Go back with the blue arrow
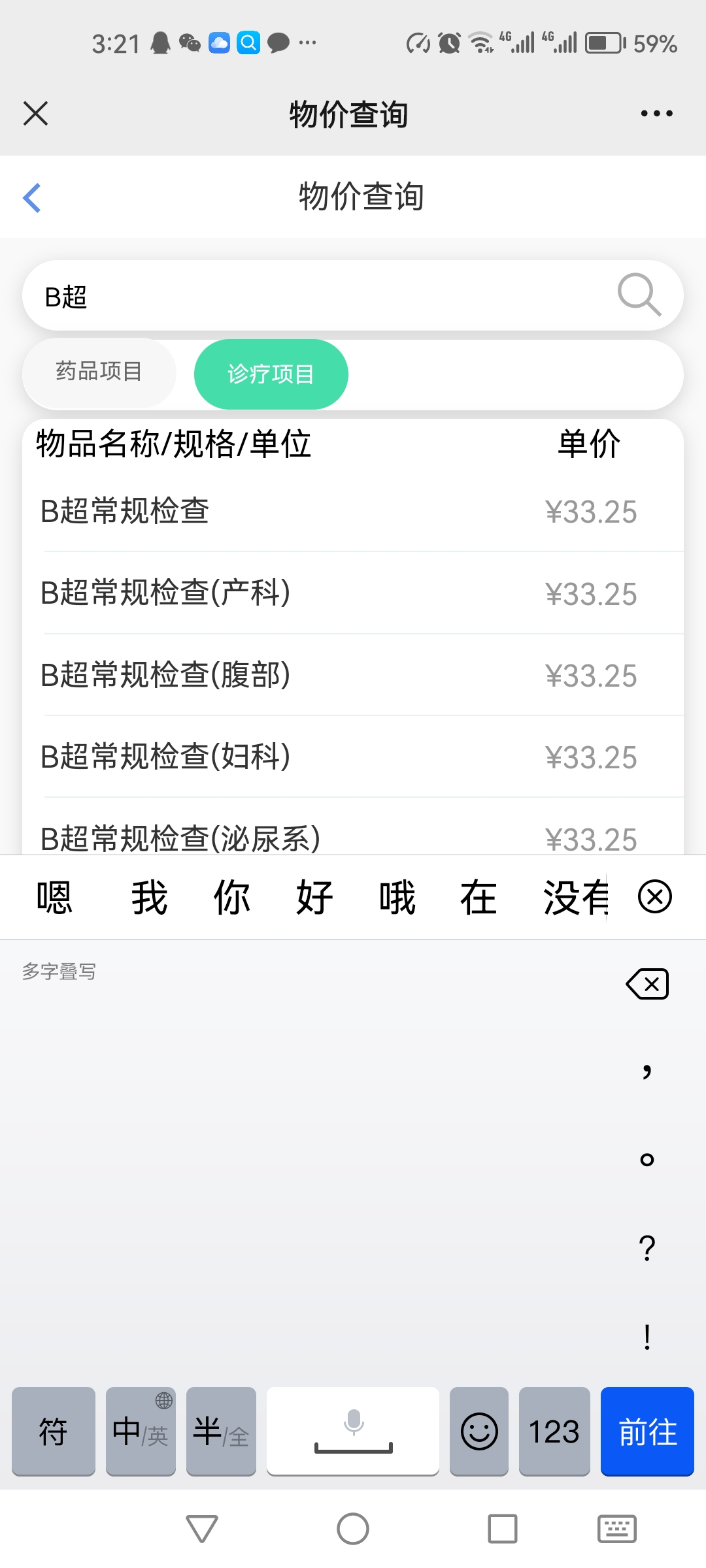Viewport: 706px width, 1568px height. (x=32, y=197)
